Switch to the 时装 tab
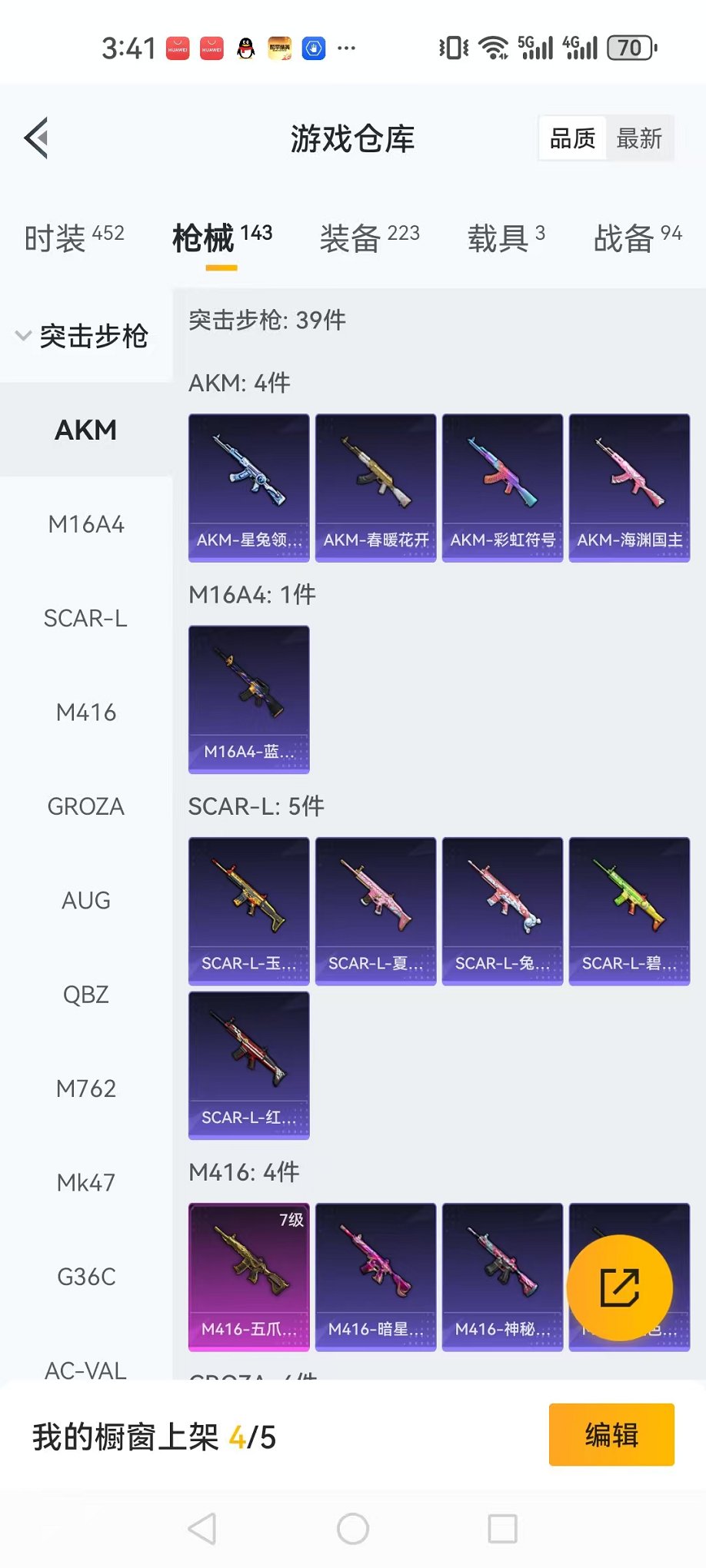706x1568 pixels. 74,238
